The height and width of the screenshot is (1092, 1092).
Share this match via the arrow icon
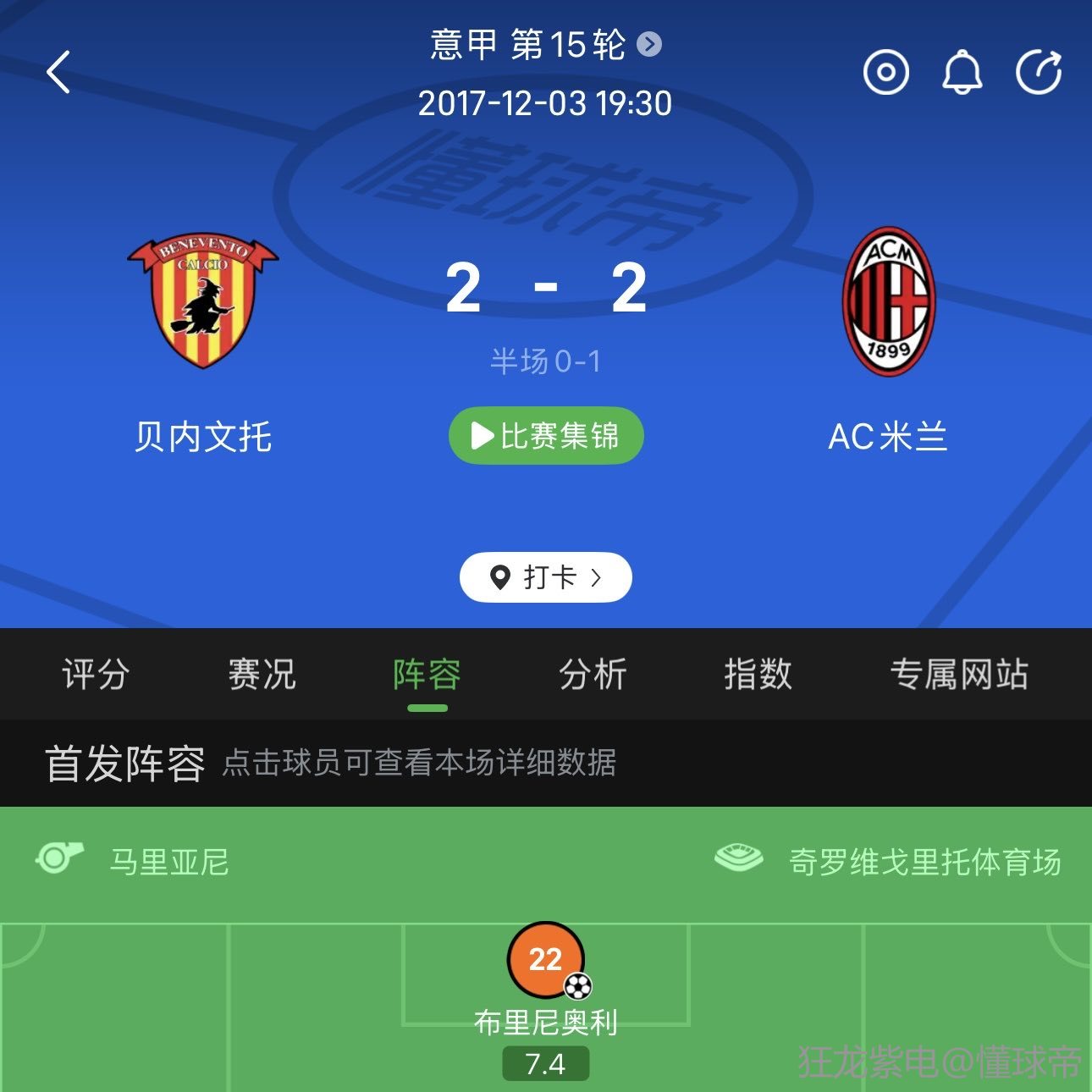point(1039,73)
